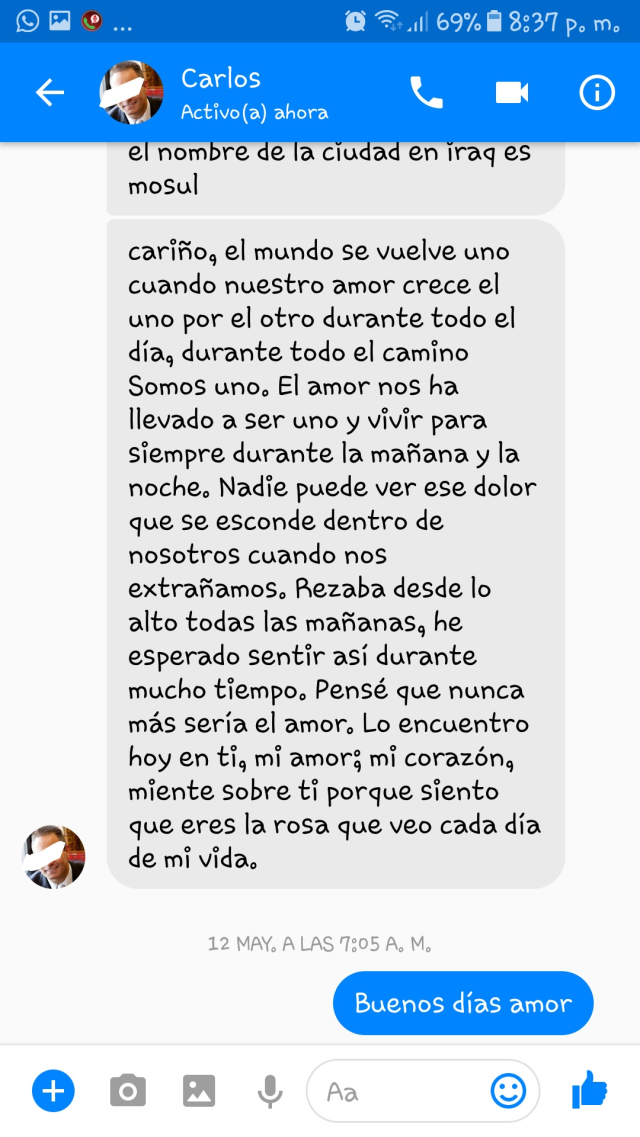Start a voice call with Carlos
640x1137 pixels.
pyautogui.click(x=426, y=93)
